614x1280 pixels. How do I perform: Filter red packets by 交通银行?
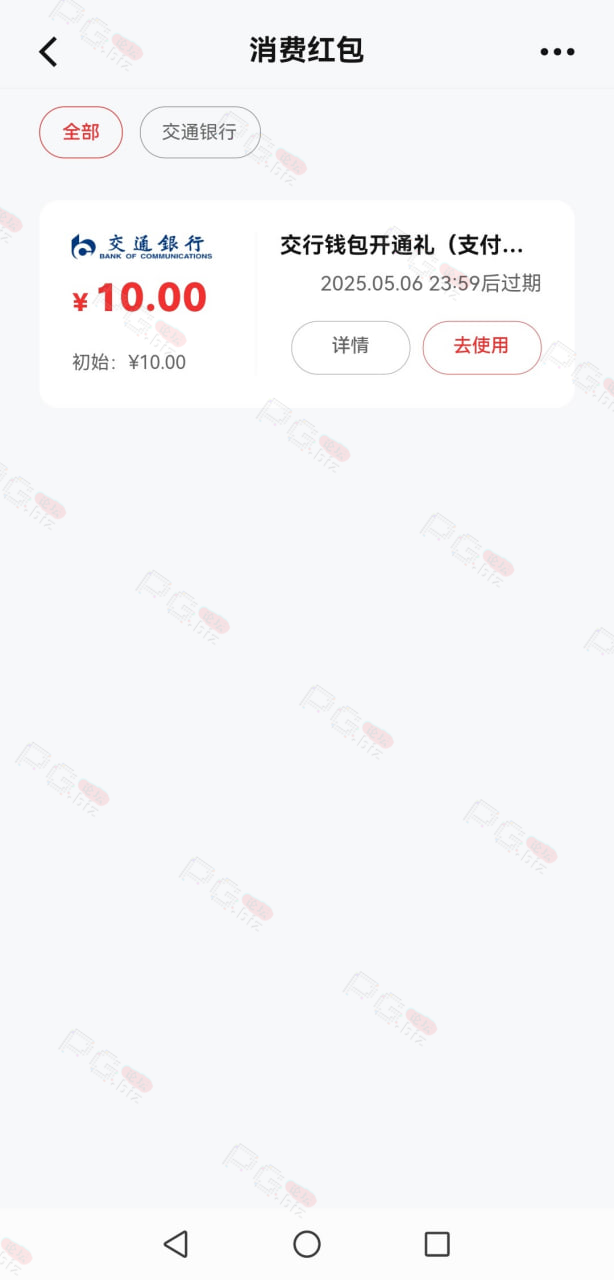coord(200,132)
